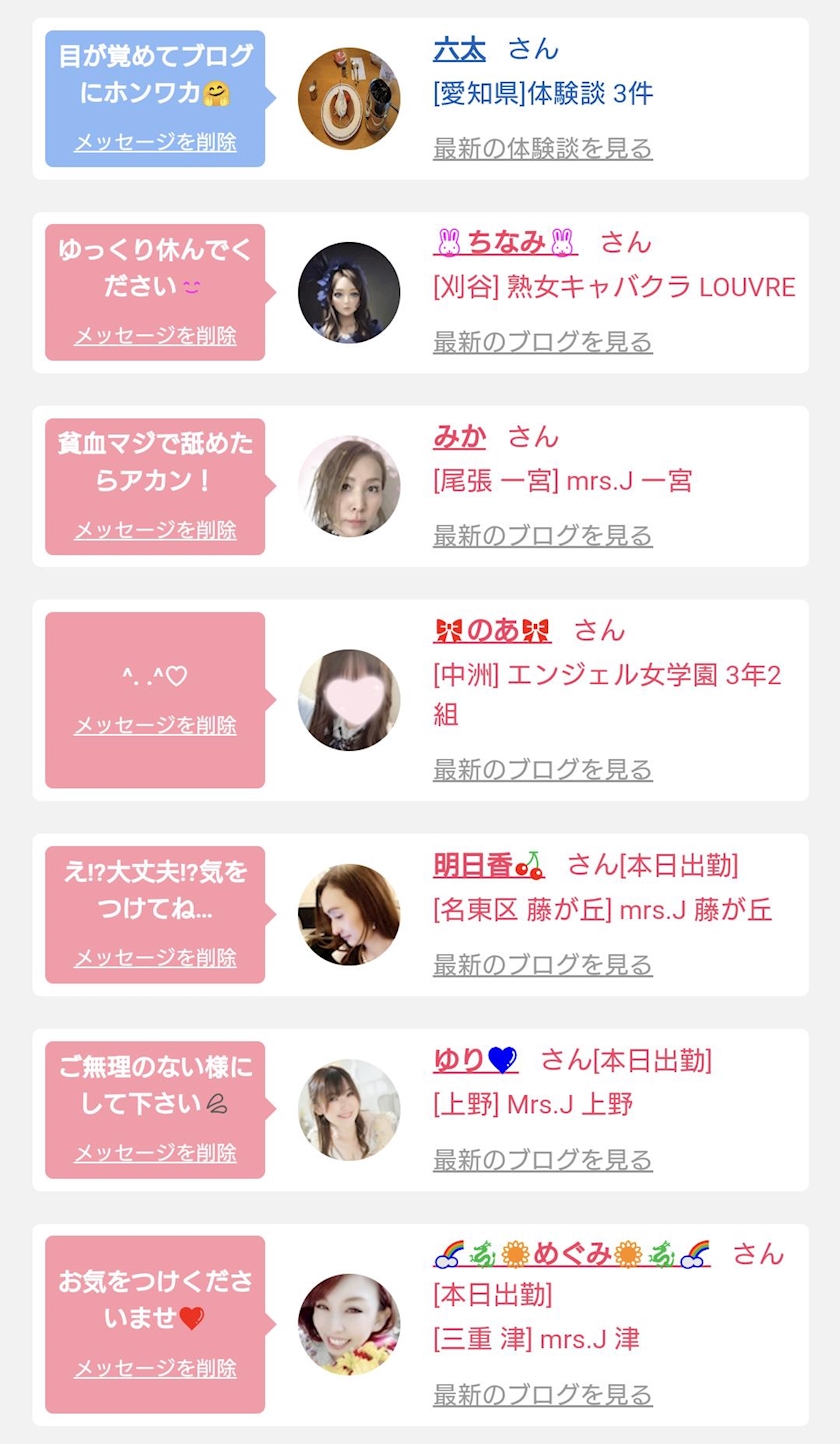
Task: View 明日香's latest blog
Action: [x=543, y=965]
